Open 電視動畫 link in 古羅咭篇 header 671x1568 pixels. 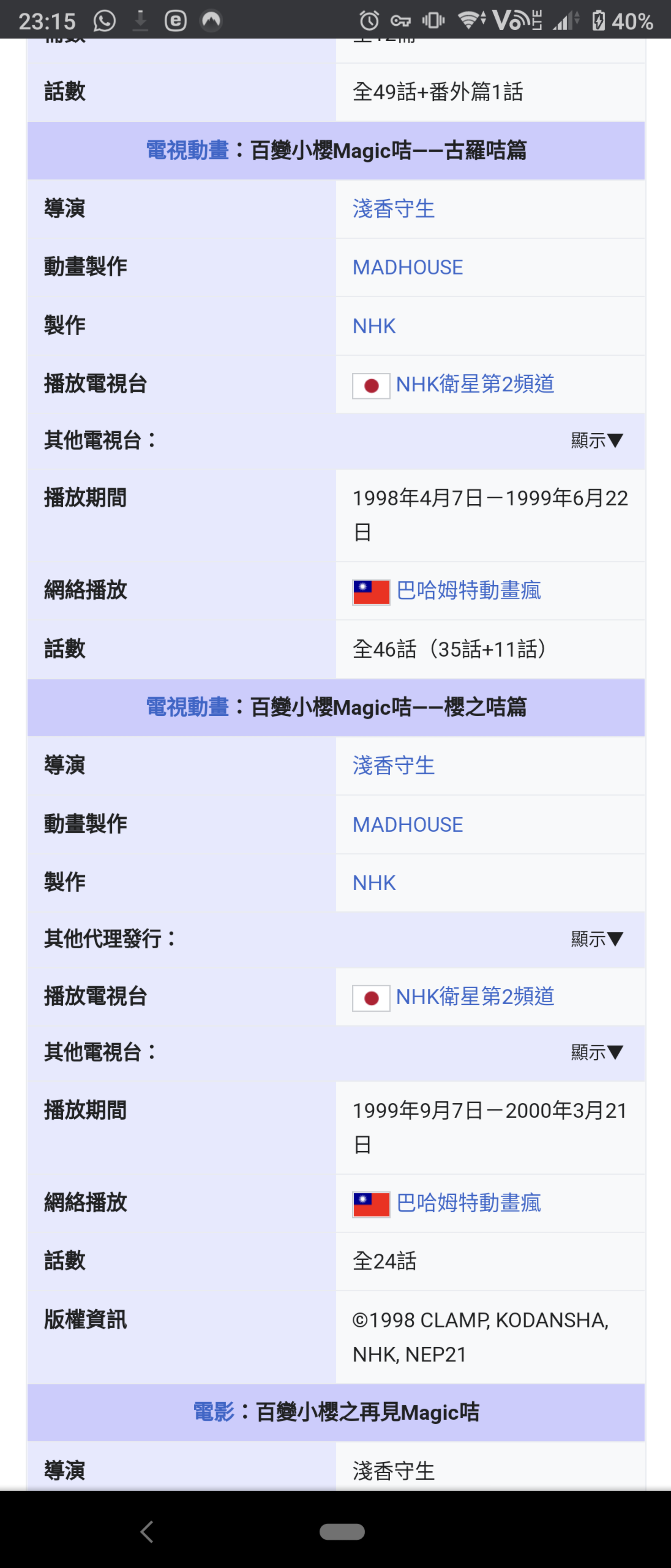[187, 150]
